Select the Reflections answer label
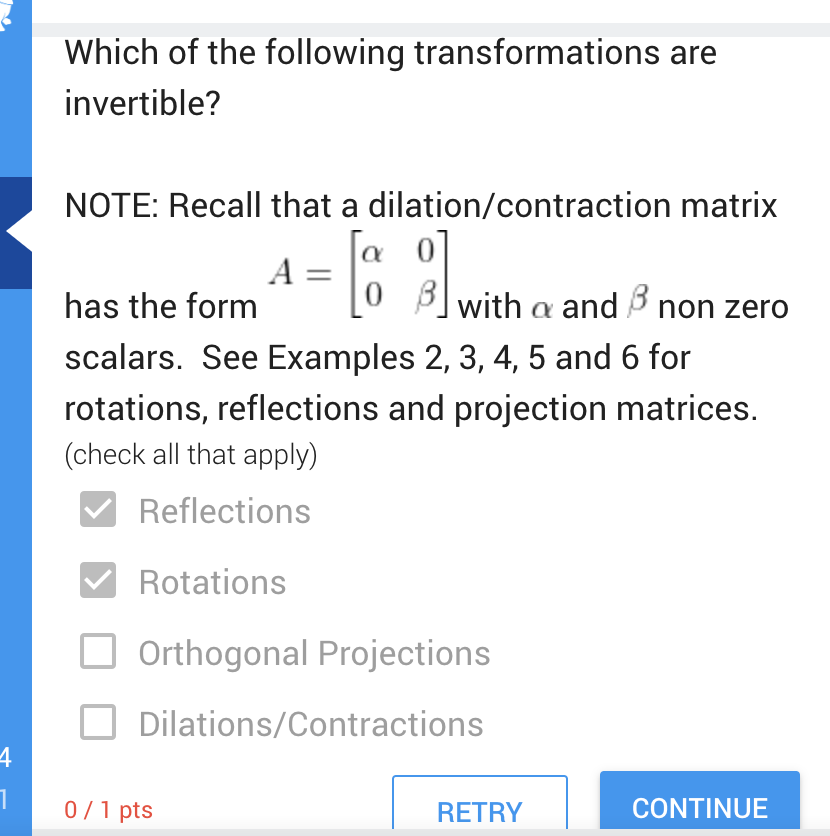The width and height of the screenshot is (830, 836). [x=224, y=510]
